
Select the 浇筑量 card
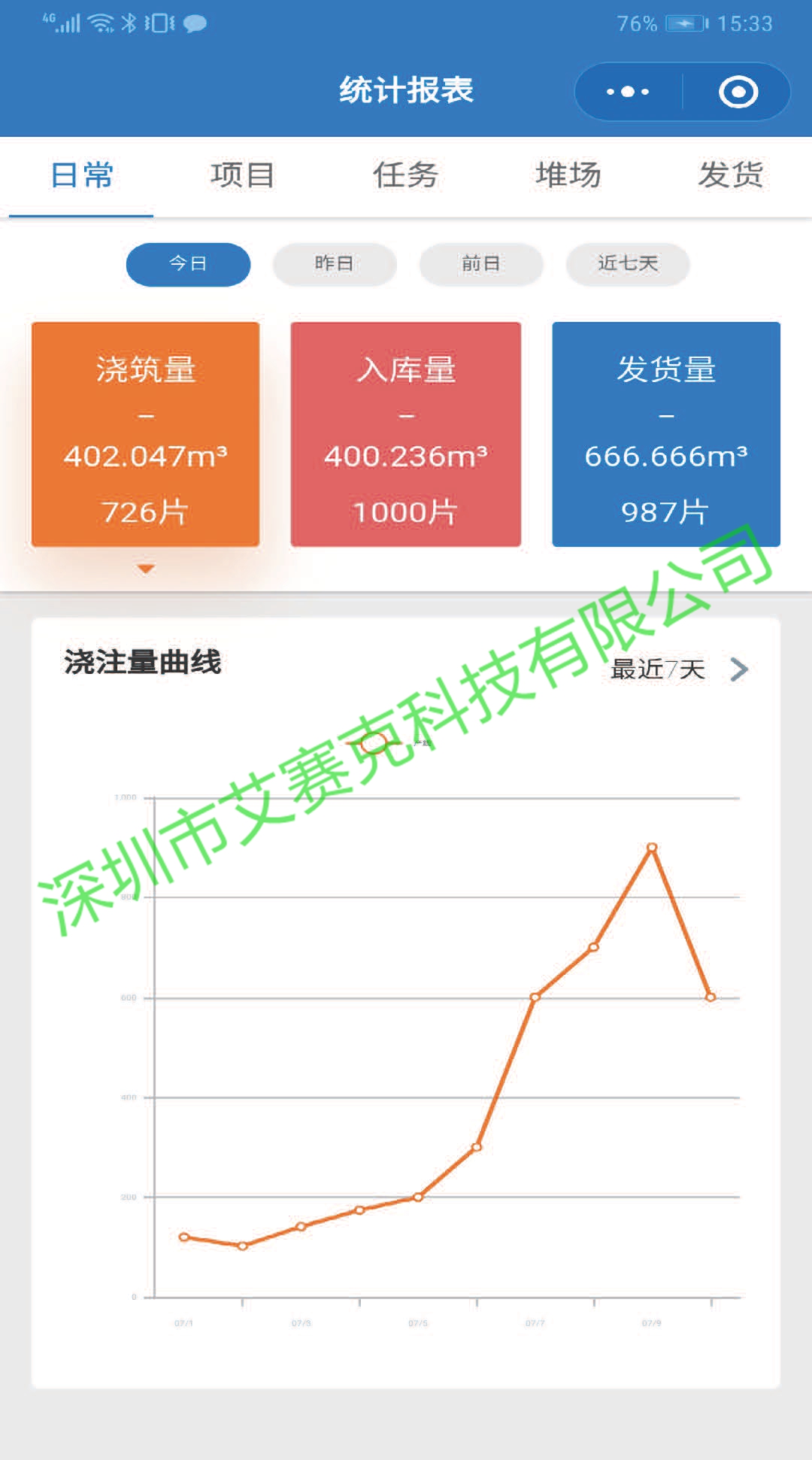pyautogui.click(x=146, y=434)
